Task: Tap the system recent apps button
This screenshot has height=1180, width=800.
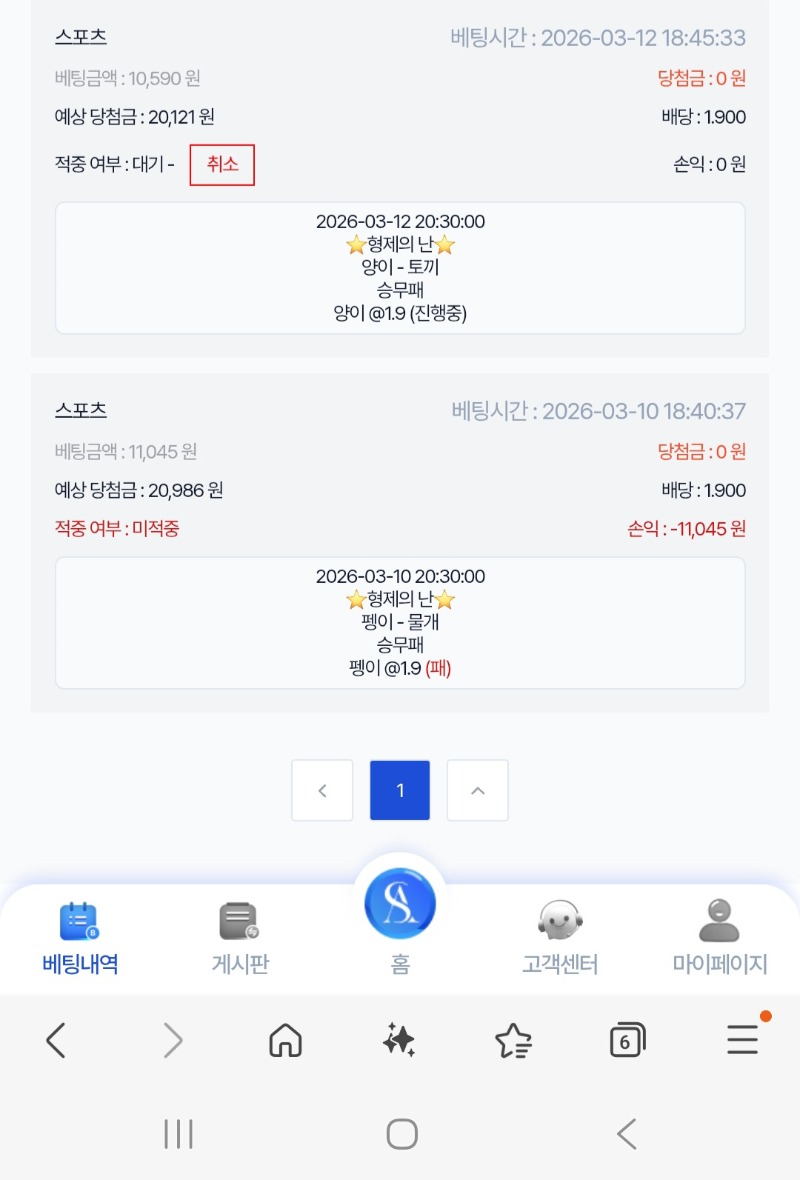Action: (178, 1134)
